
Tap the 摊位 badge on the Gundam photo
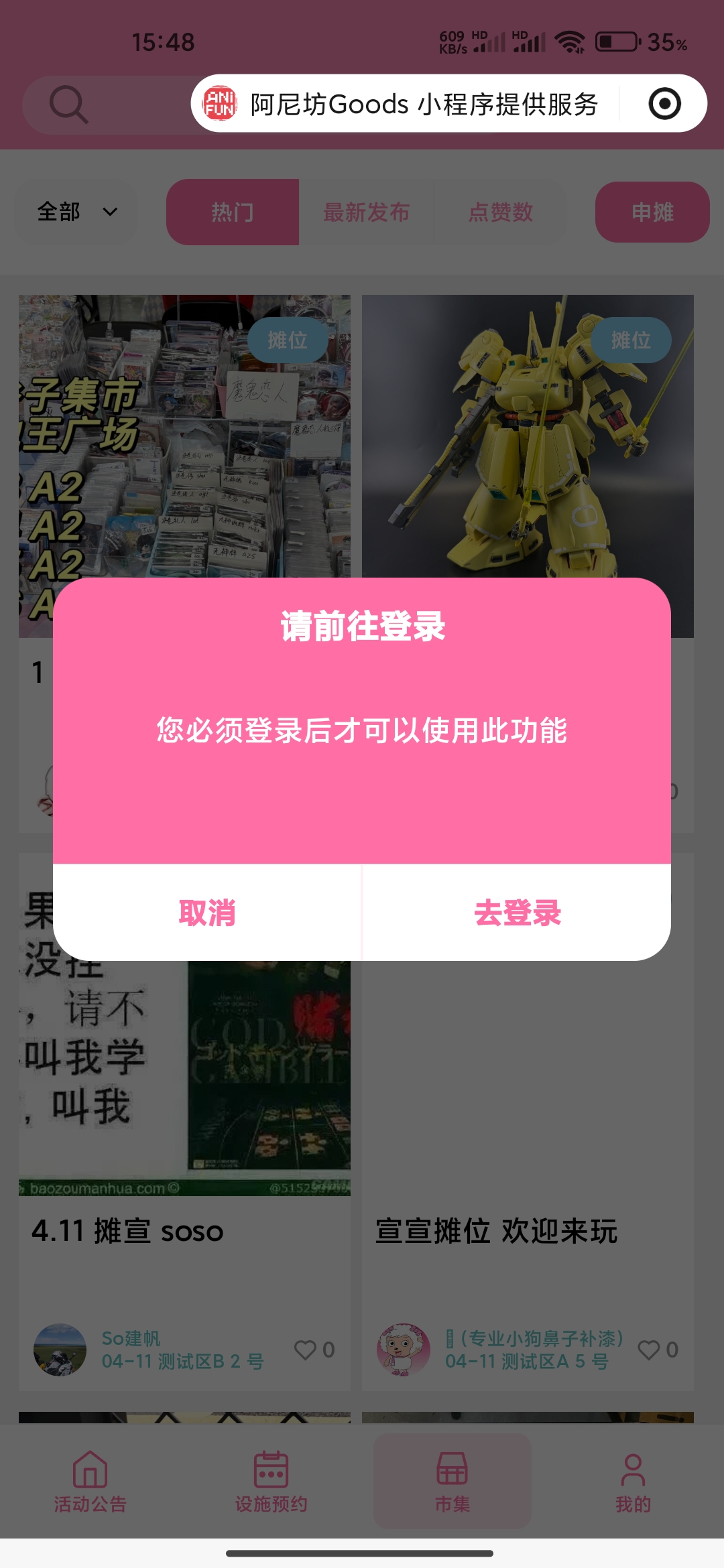tap(632, 340)
